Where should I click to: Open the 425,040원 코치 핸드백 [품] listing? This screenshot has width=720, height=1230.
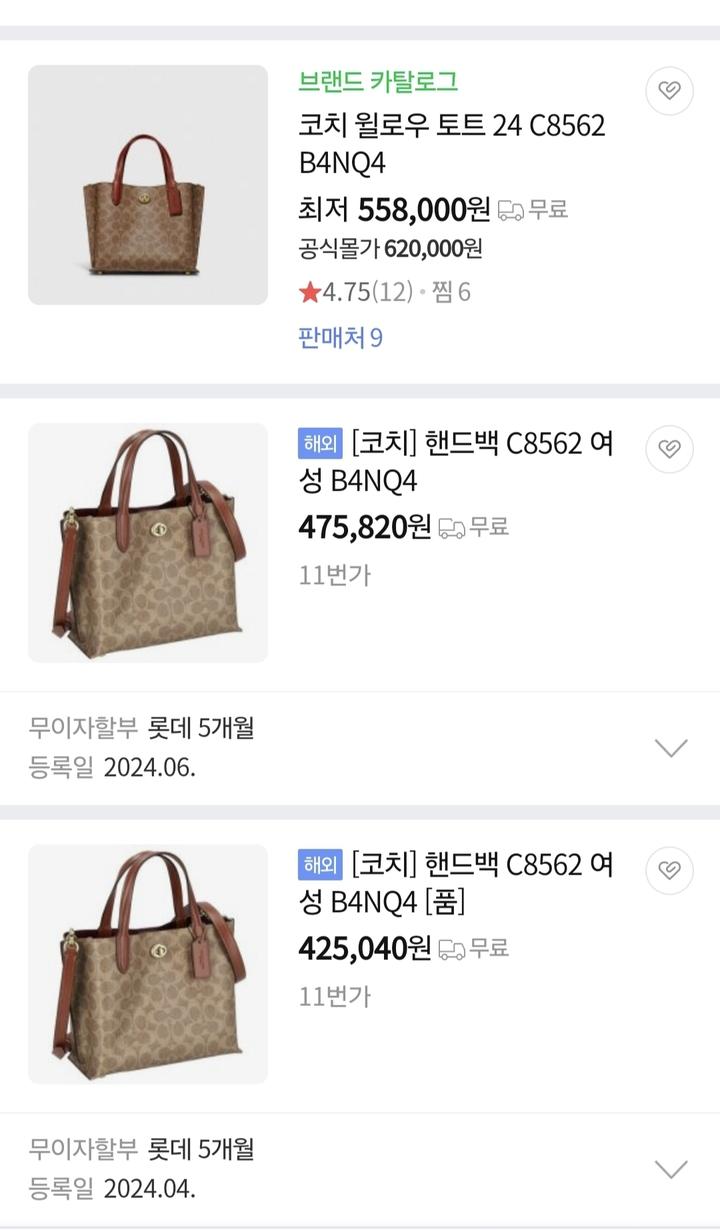tap(456, 883)
